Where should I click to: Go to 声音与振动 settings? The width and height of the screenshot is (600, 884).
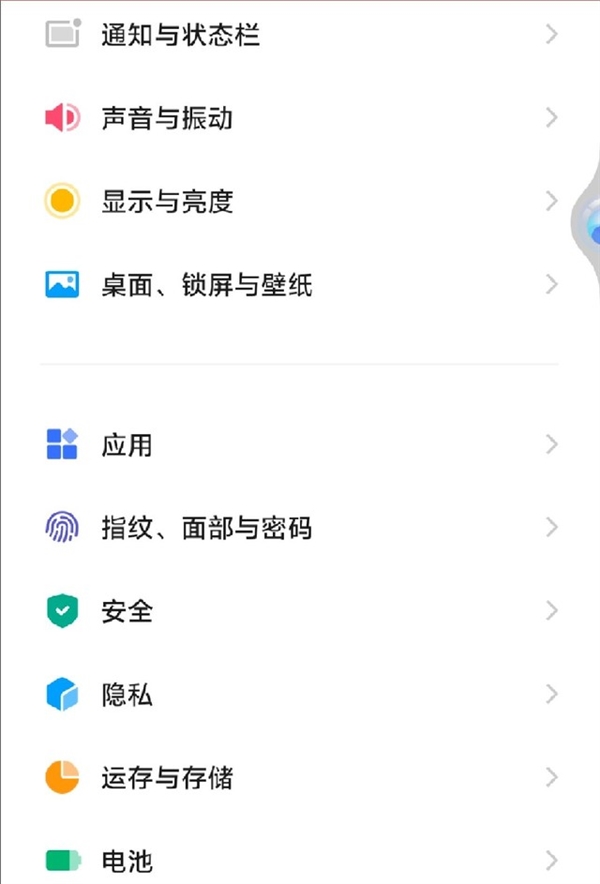click(x=167, y=119)
